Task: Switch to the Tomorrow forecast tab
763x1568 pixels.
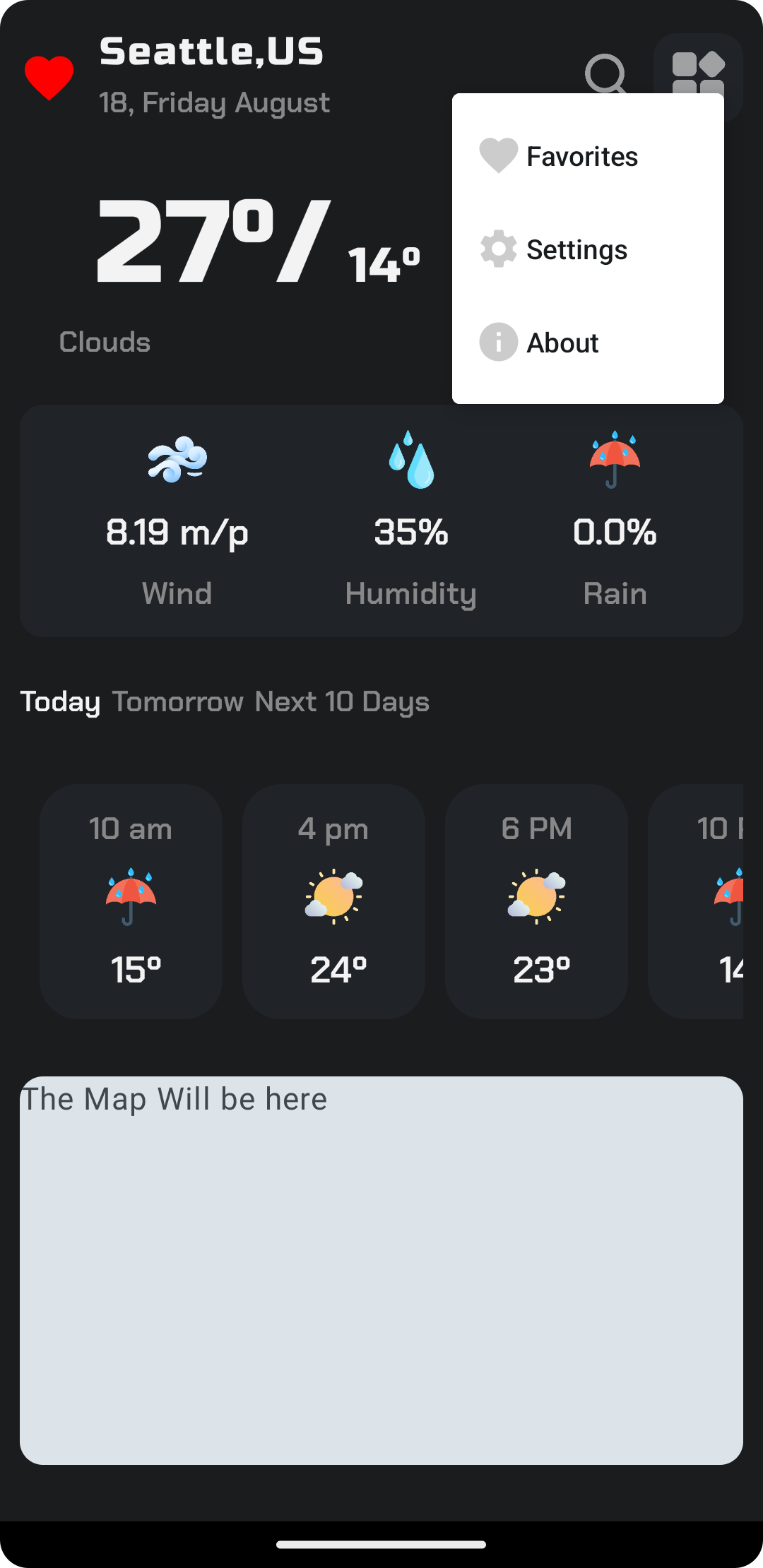Action: coord(177,702)
